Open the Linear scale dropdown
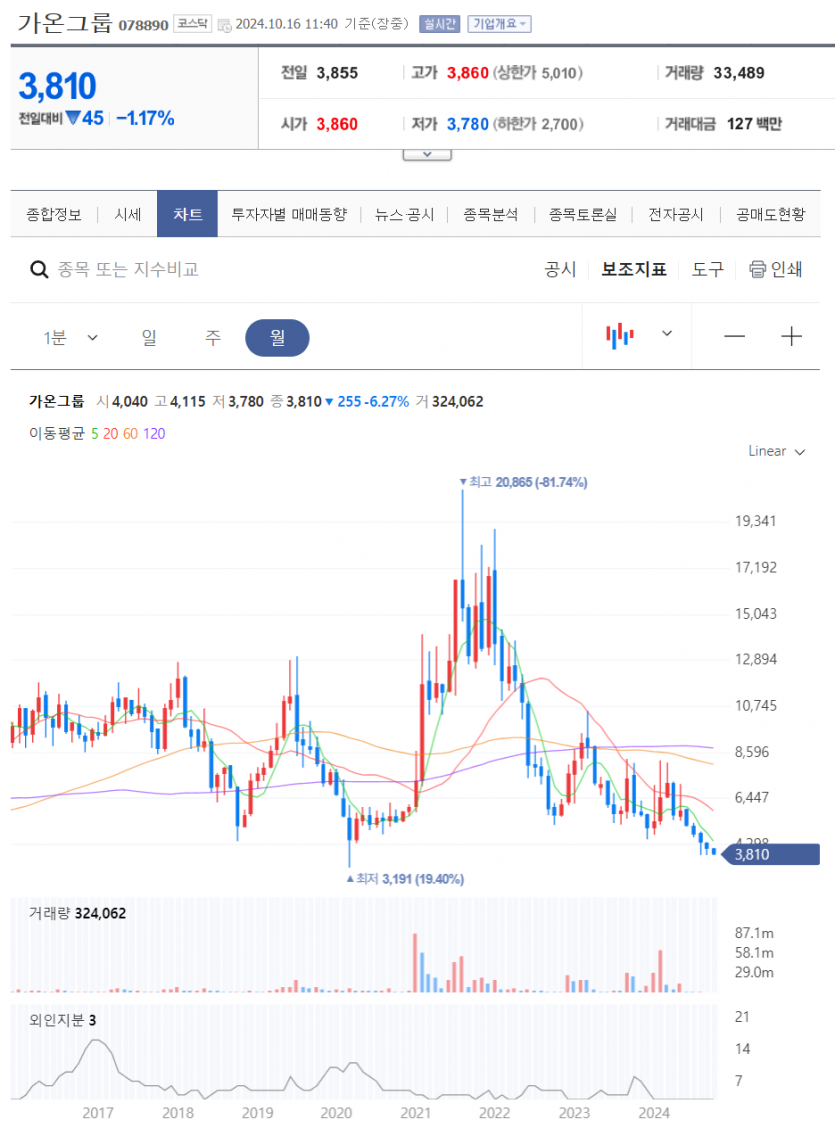835x1128 pixels. [x=776, y=451]
